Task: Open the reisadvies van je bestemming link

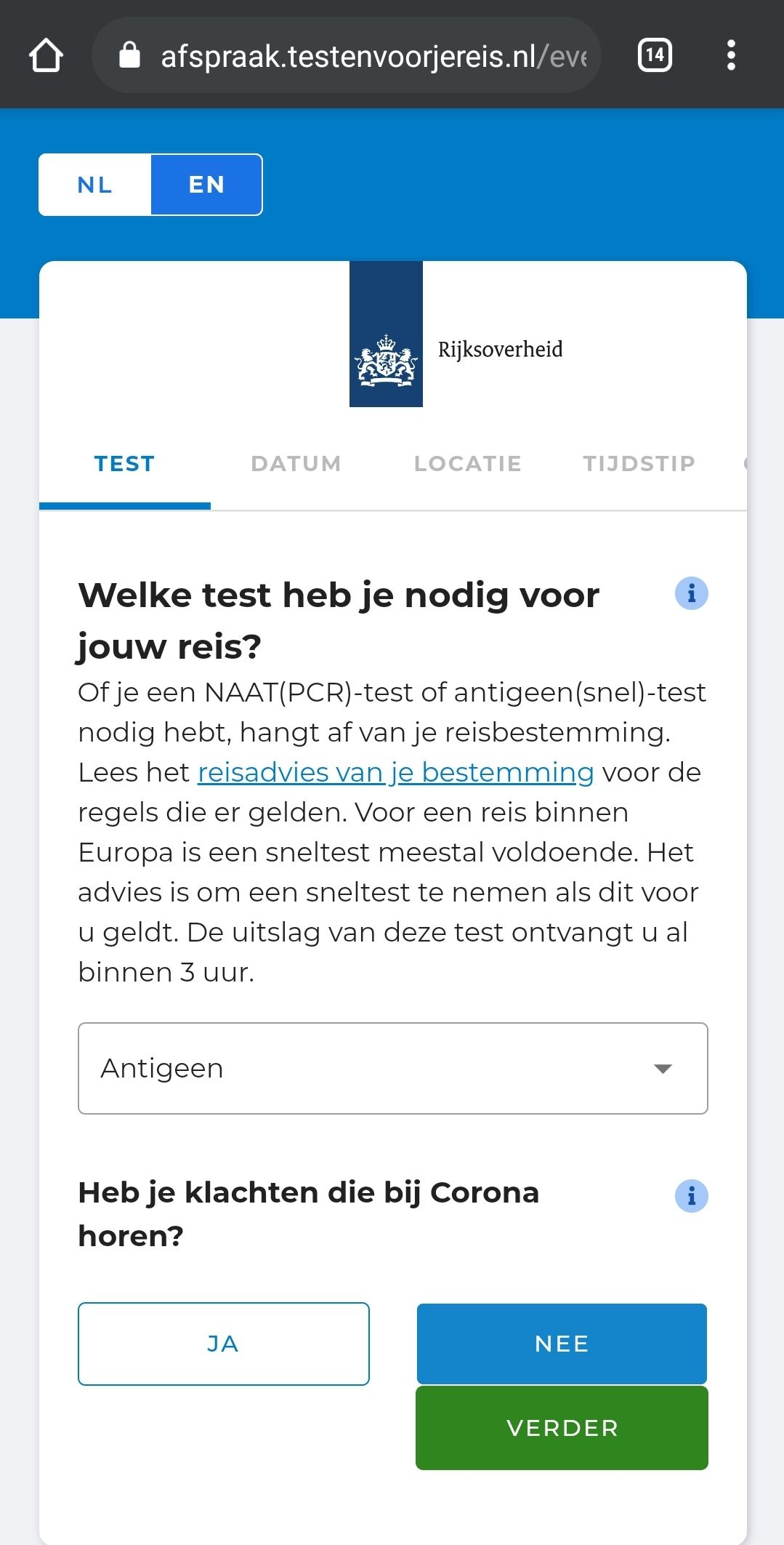Action: pos(395,772)
